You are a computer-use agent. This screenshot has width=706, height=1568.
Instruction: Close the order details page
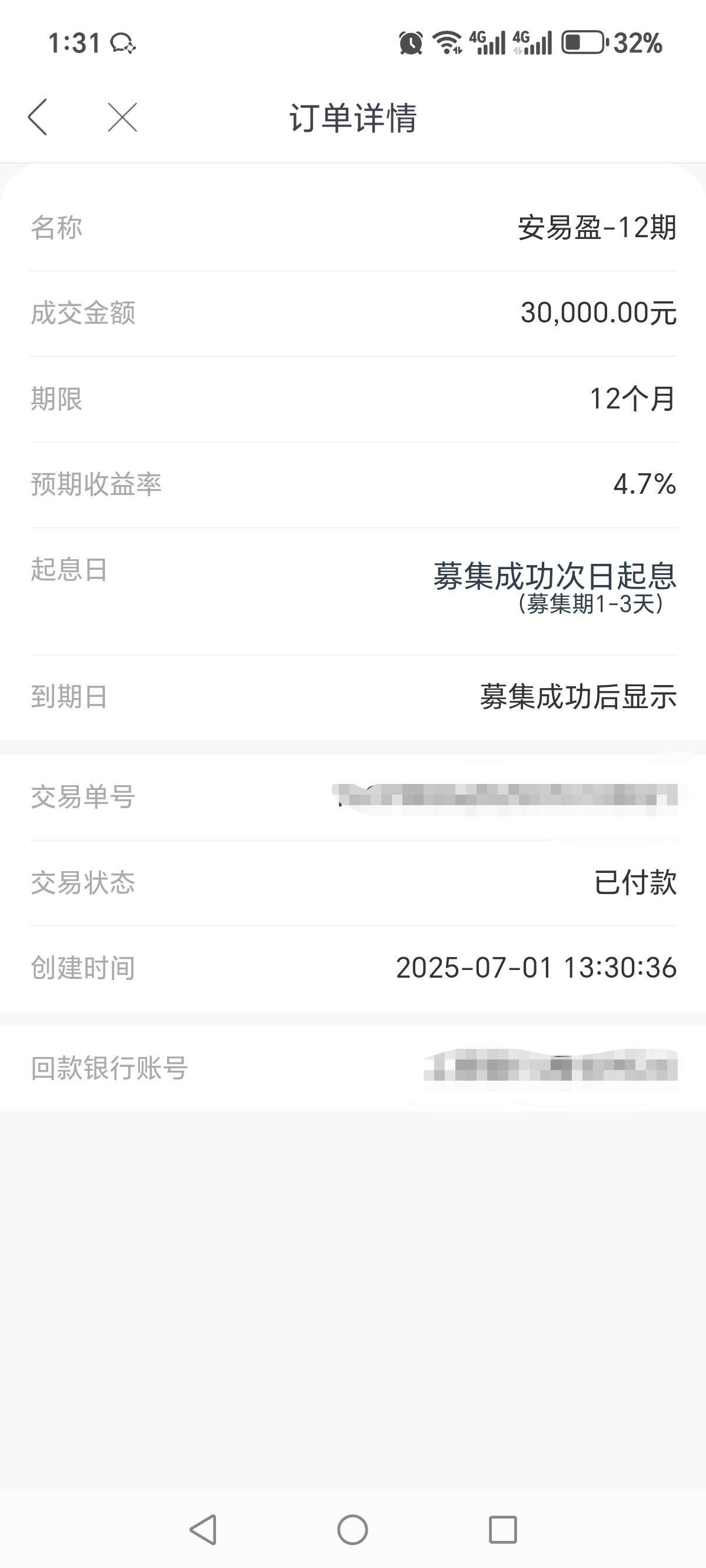122,117
